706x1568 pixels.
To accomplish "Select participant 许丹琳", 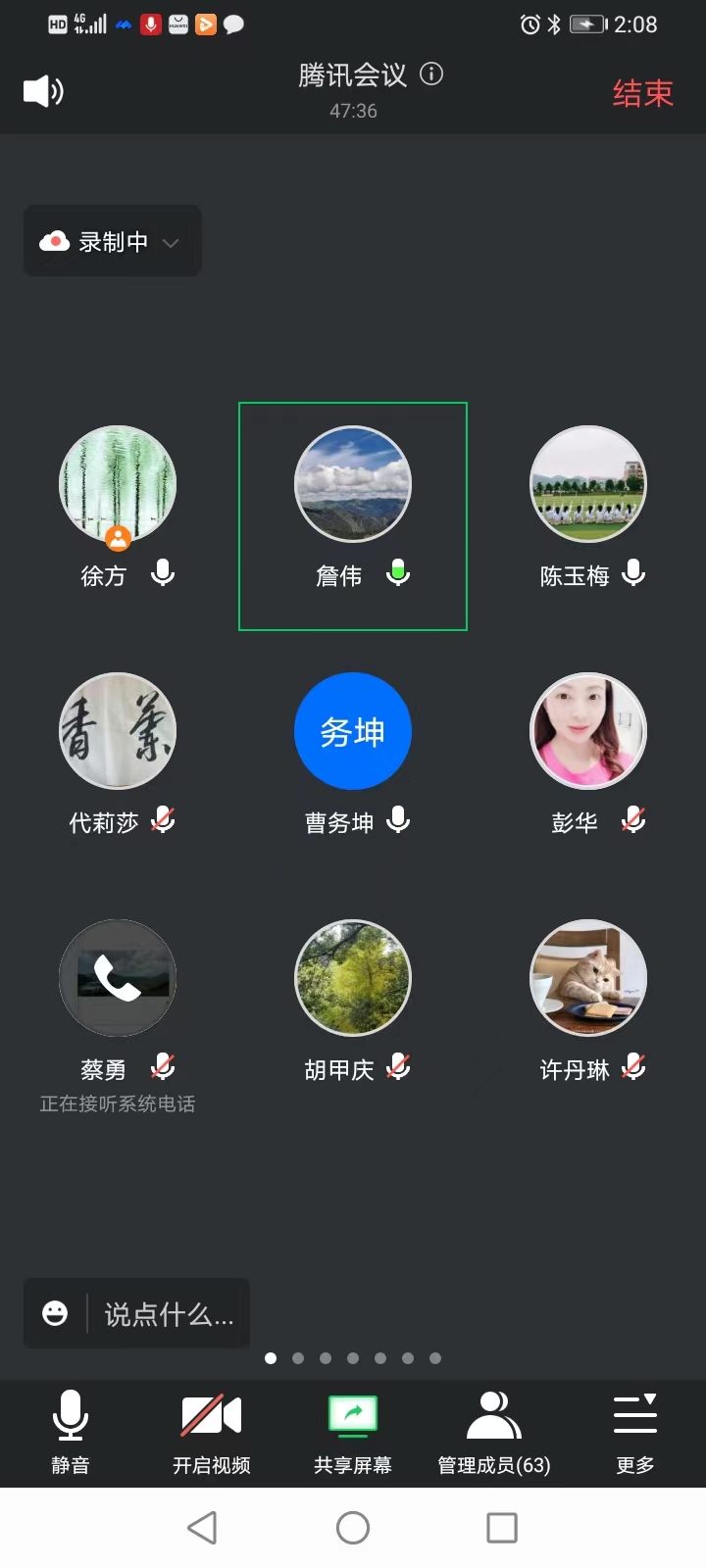I will tap(588, 979).
